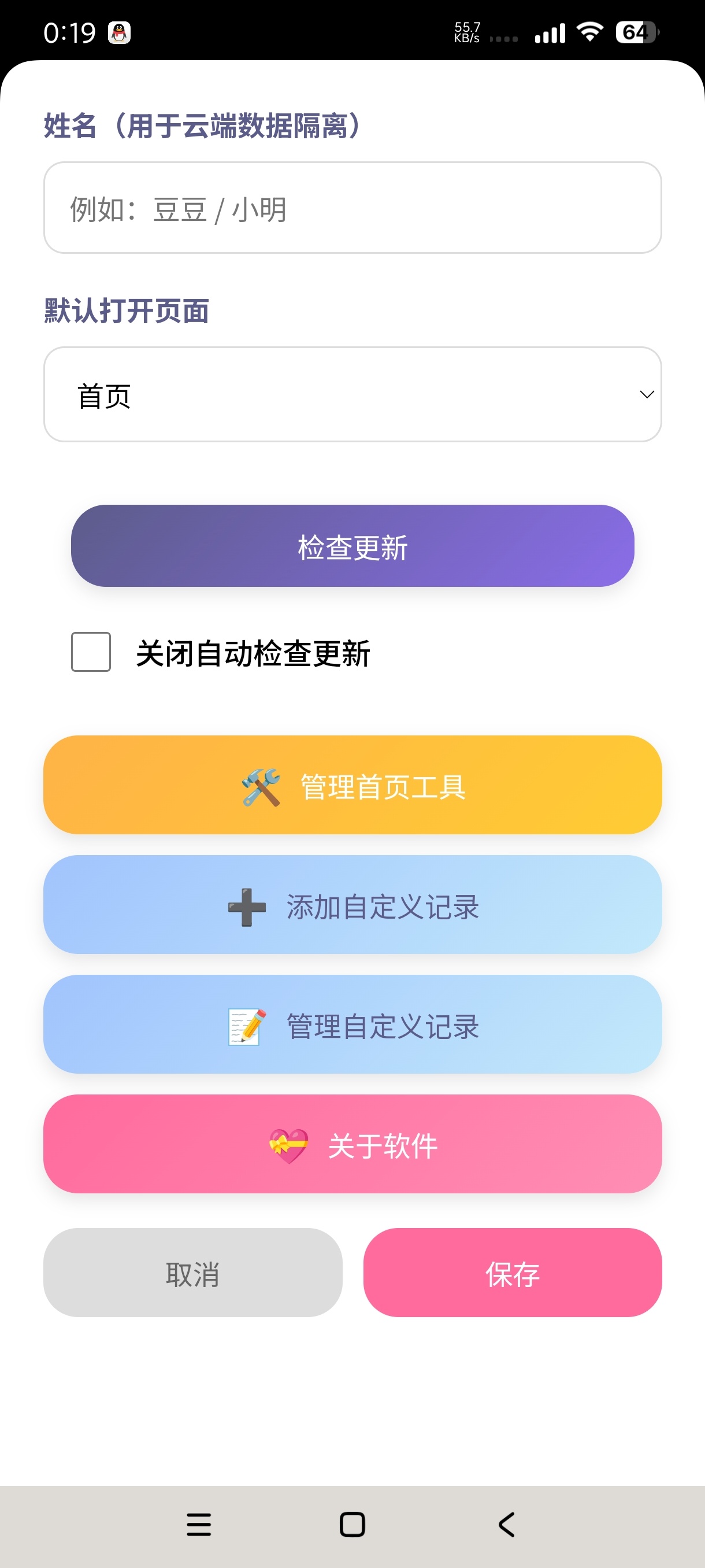Click the heart-with-ribbon icon on 关于软件
705x1568 pixels.
coord(290,1145)
